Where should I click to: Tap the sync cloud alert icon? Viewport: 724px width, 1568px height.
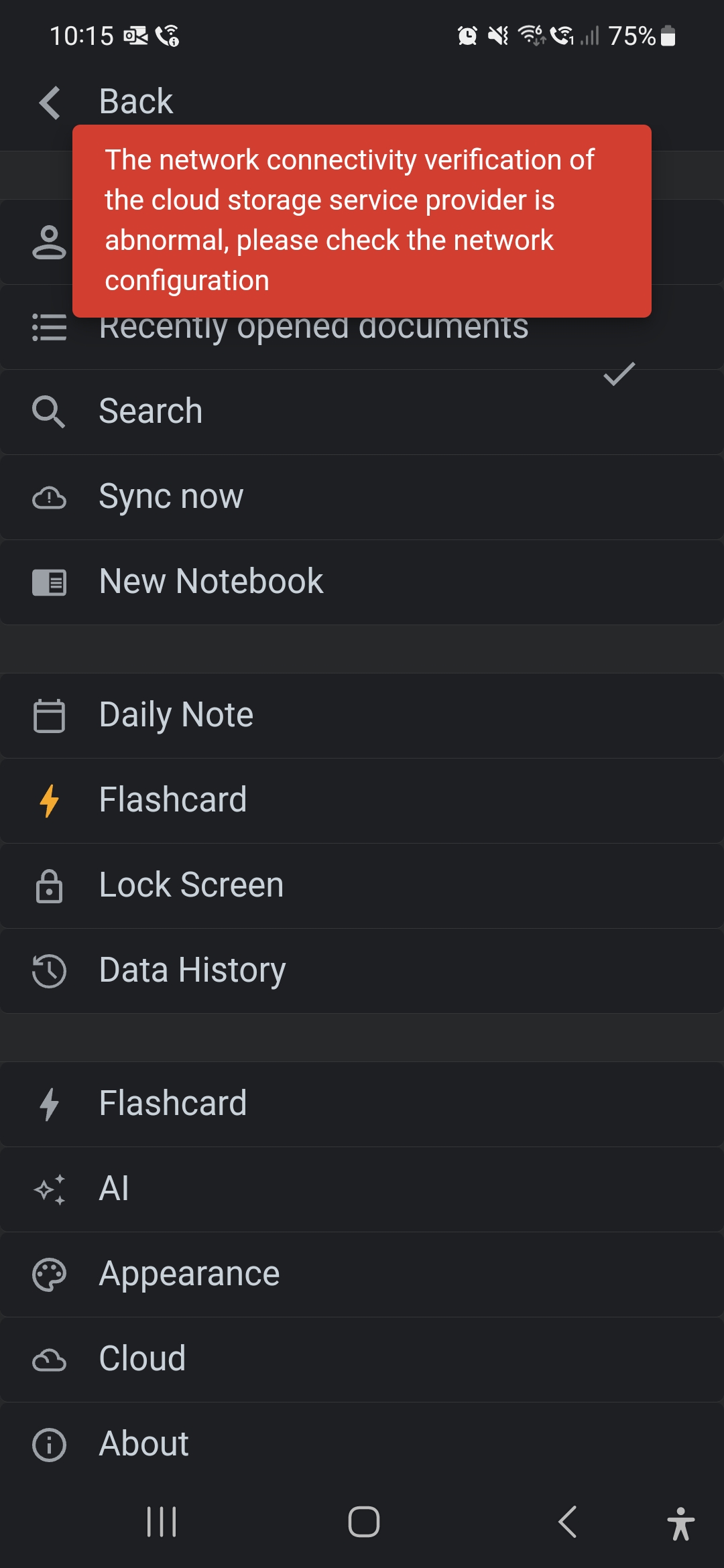(x=48, y=497)
